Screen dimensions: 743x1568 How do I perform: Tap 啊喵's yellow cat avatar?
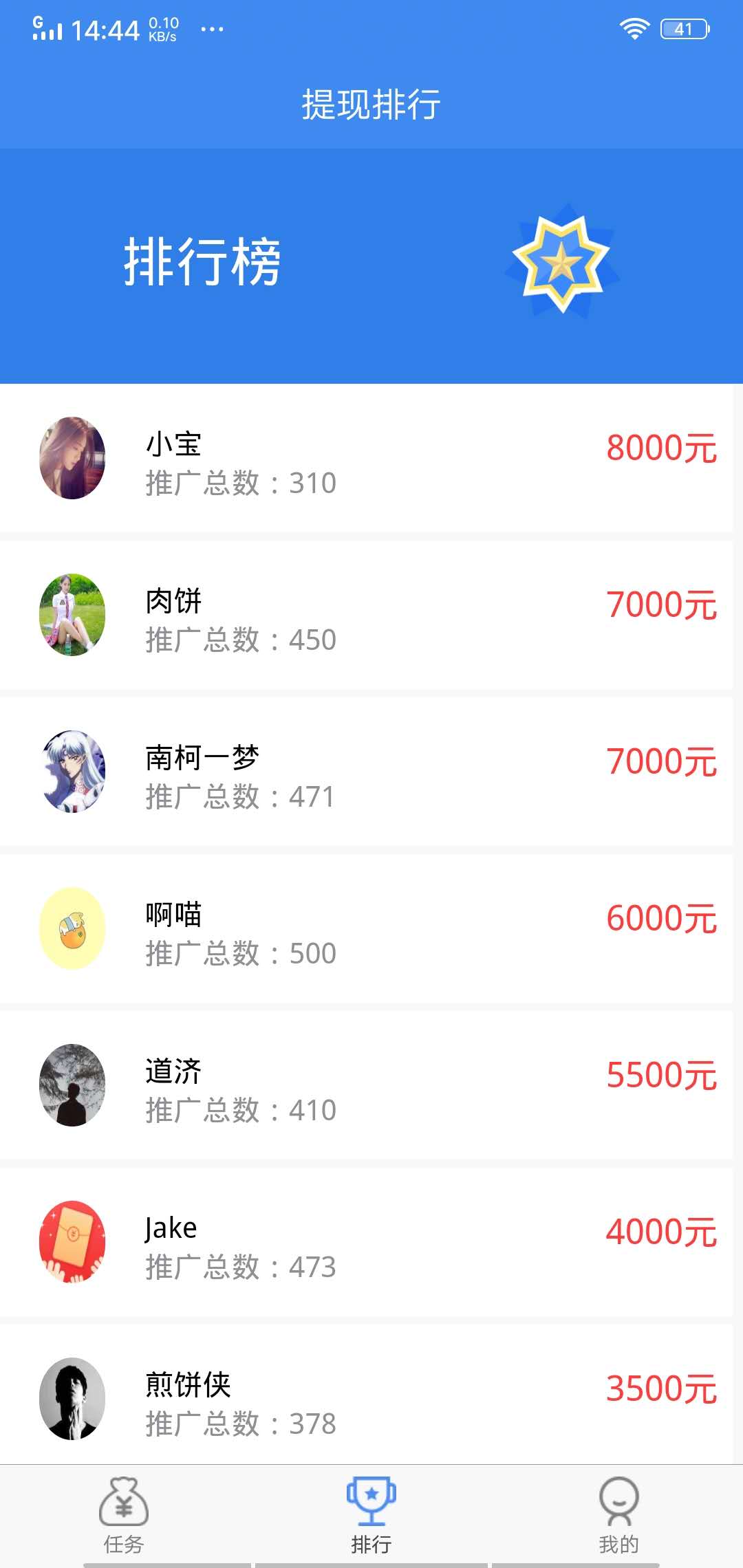pos(72,928)
